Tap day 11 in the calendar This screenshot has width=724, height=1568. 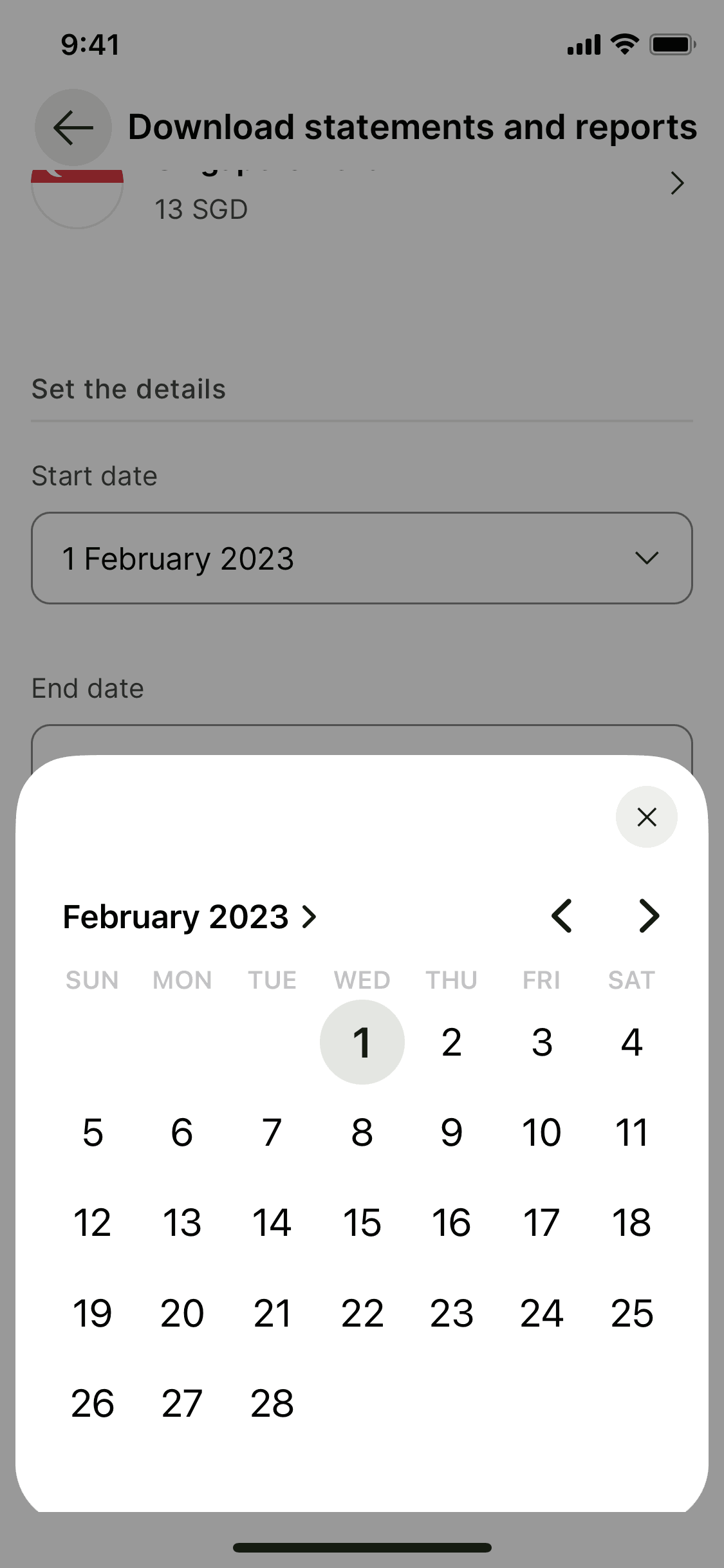[631, 1132]
